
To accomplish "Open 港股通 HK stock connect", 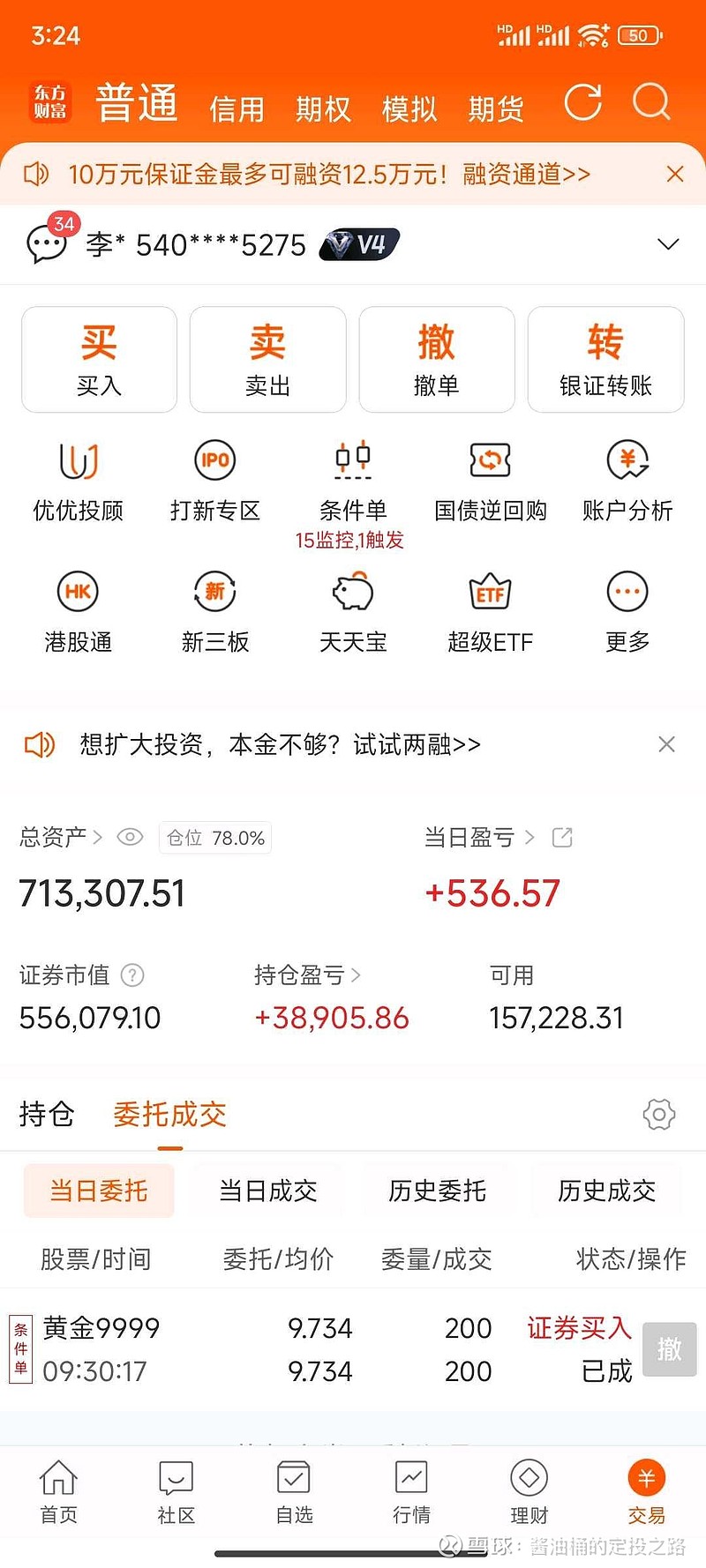I will click(x=77, y=612).
